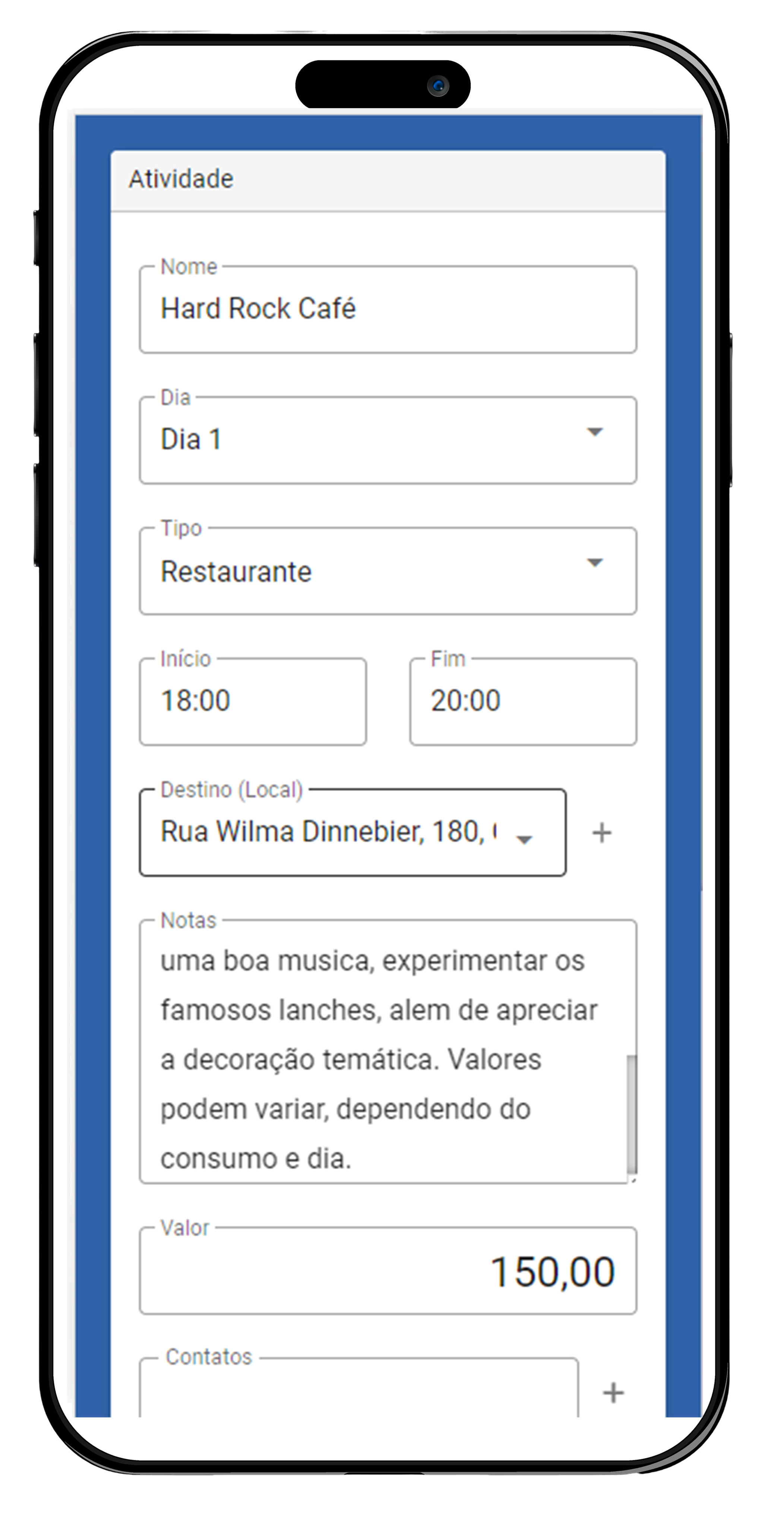Open the Dia dropdown showing Dia 1

point(388,440)
